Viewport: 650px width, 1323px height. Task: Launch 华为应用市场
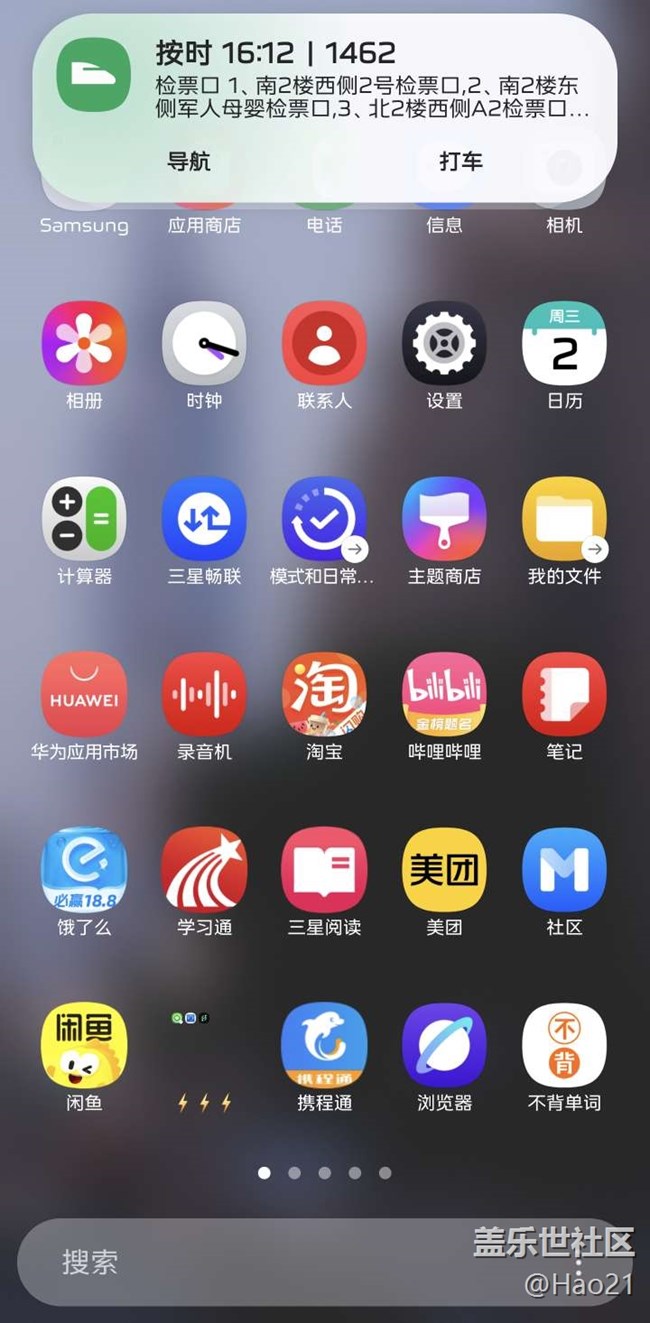(x=84, y=695)
